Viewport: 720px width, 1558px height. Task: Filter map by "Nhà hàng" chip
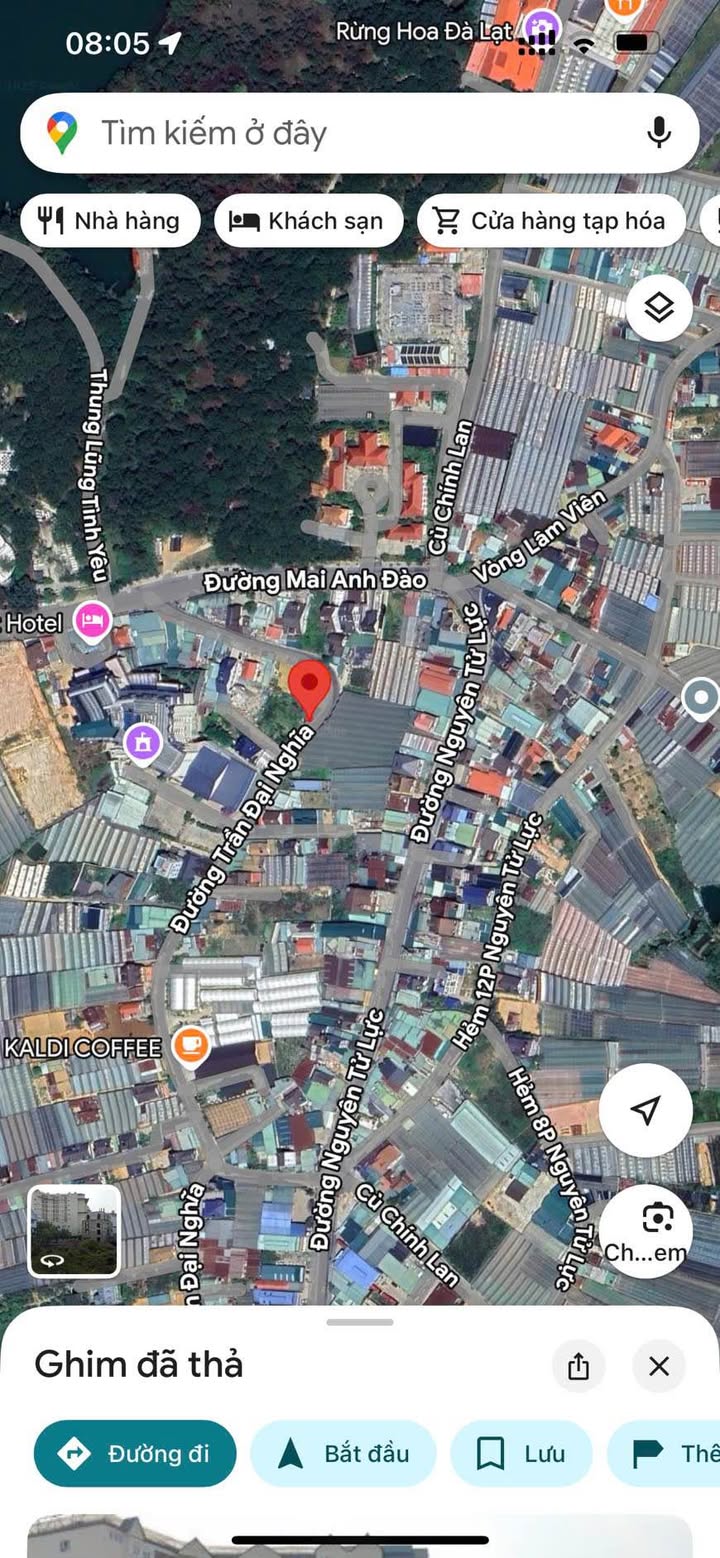tap(111, 221)
